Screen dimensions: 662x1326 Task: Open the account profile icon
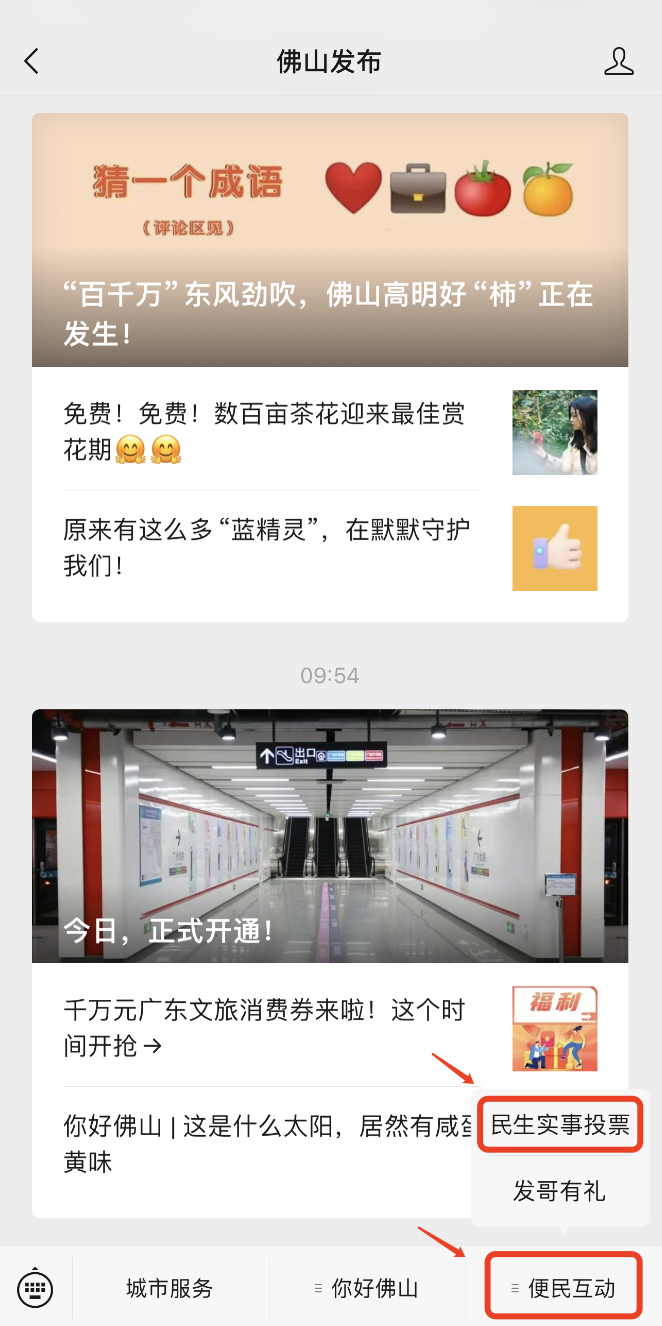point(619,61)
